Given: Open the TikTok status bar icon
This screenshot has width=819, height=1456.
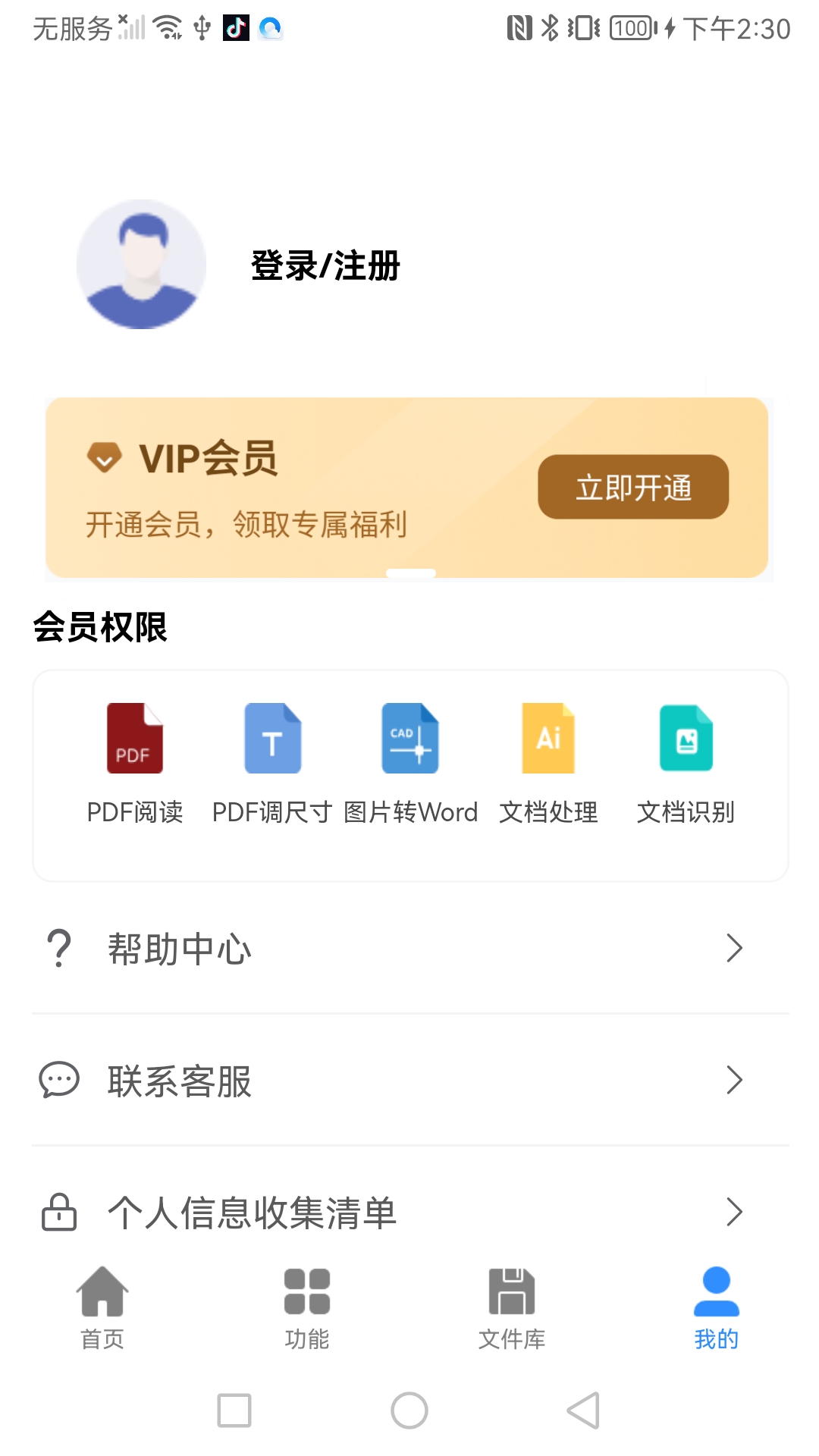Looking at the screenshot, I should (x=234, y=30).
